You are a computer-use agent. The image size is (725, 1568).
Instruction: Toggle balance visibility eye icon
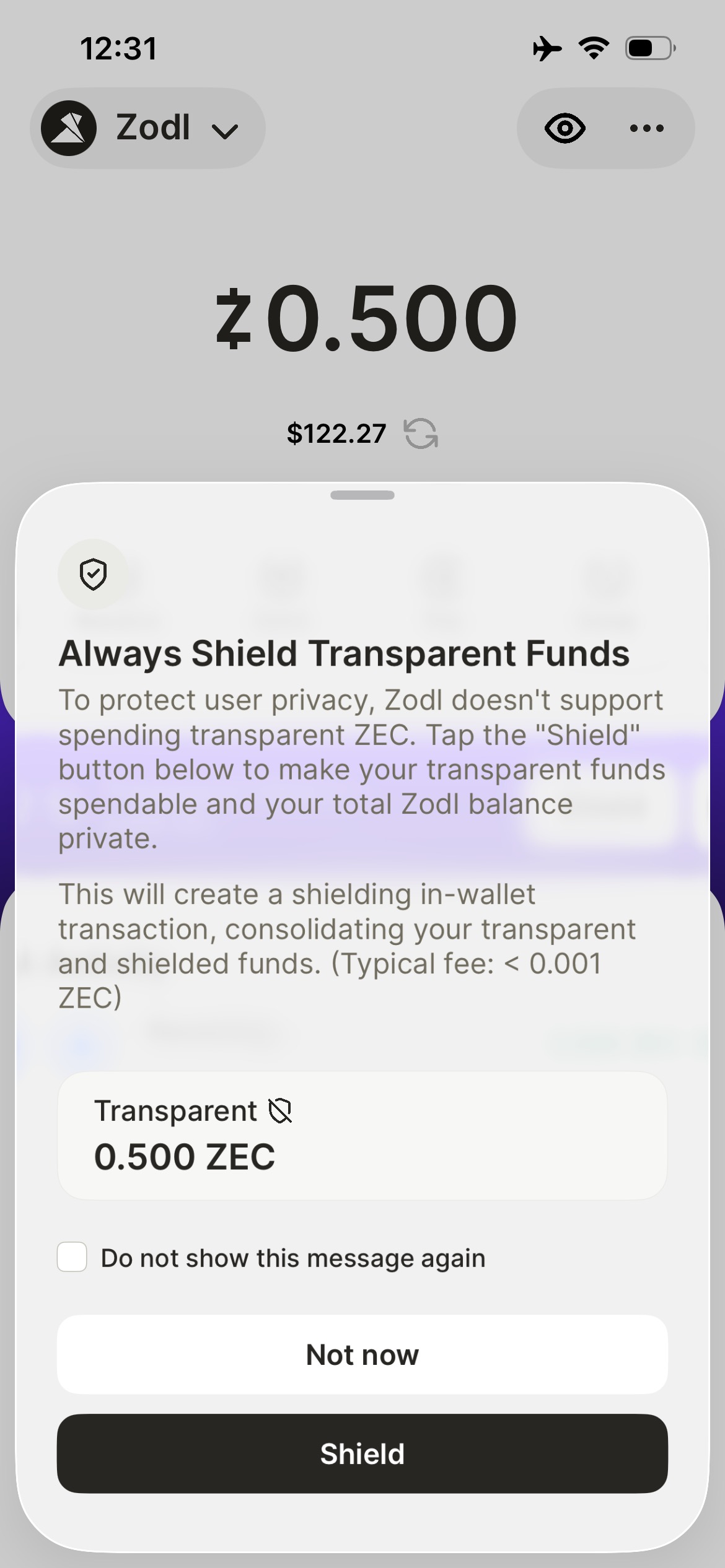pyautogui.click(x=565, y=128)
